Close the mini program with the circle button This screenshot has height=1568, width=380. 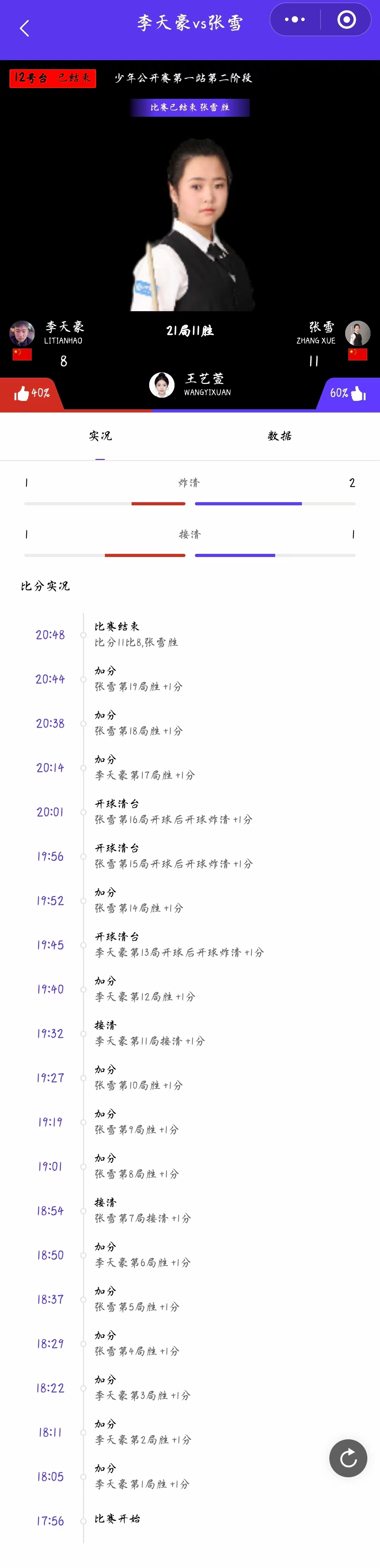point(347,19)
